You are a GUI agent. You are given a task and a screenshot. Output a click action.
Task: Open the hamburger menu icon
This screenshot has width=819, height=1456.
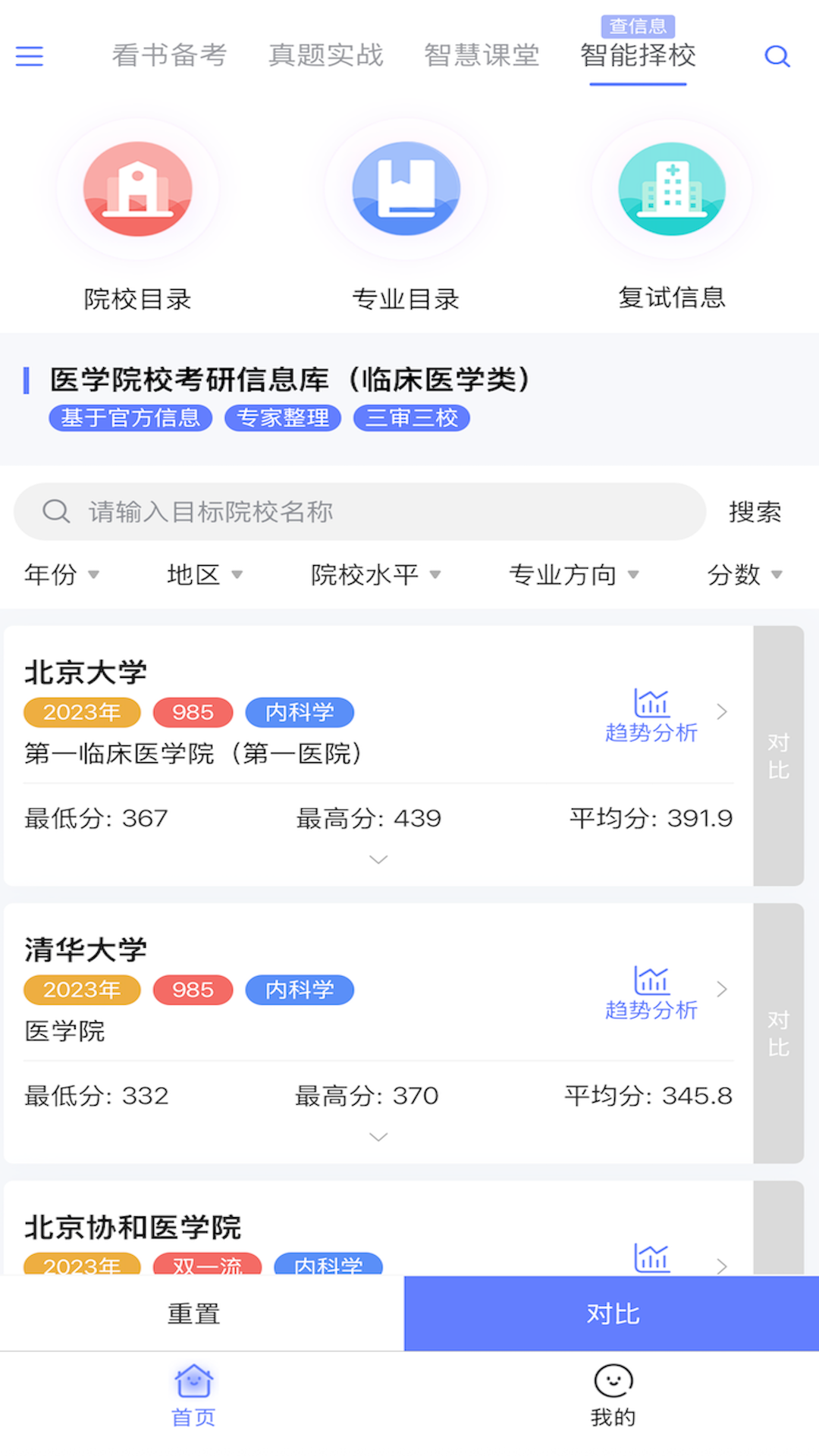29,55
